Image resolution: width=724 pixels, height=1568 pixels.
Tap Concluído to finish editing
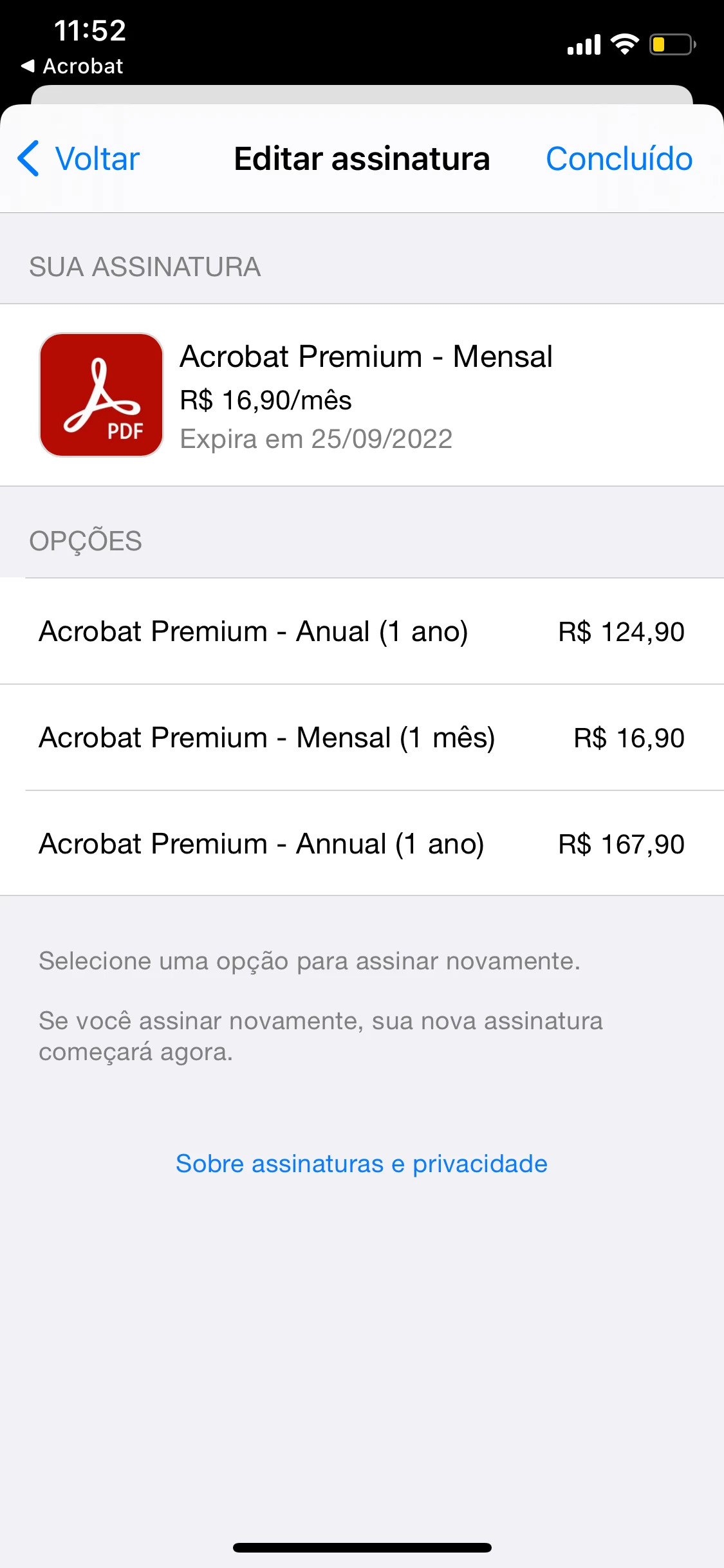click(618, 159)
